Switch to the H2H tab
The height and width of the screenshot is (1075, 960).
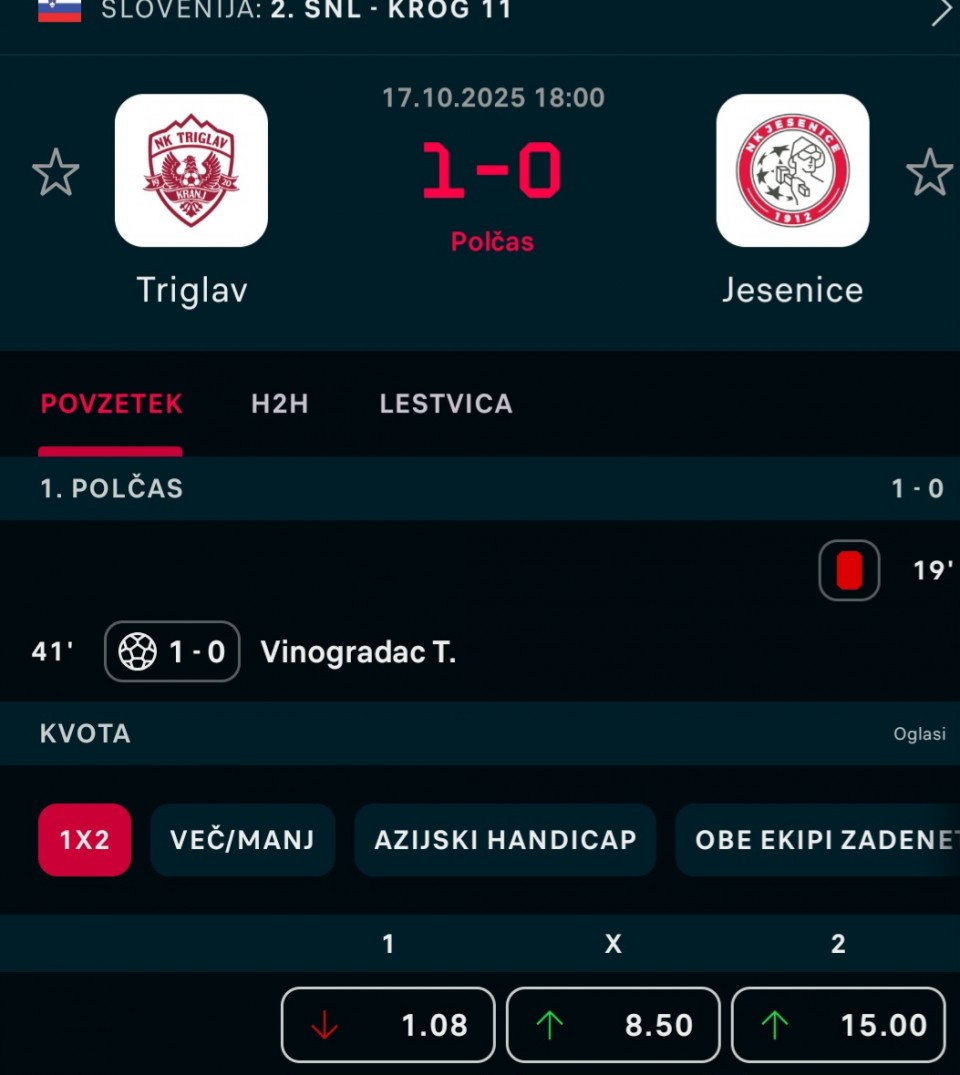pos(280,404)
